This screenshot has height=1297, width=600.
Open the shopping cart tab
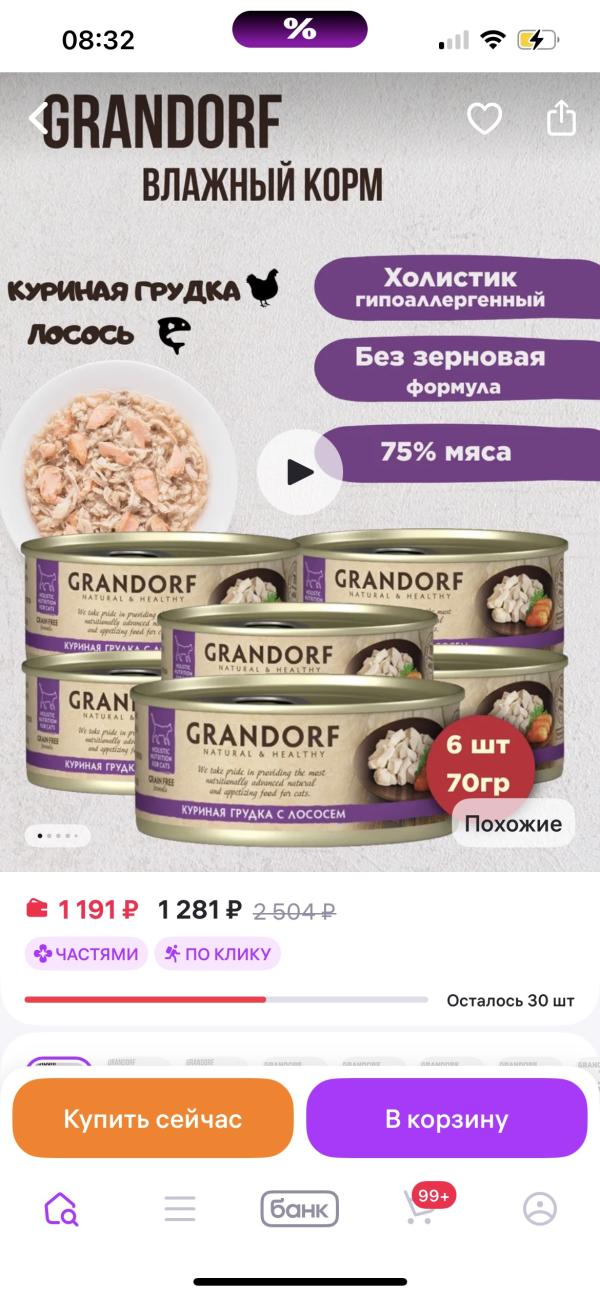421,1207
